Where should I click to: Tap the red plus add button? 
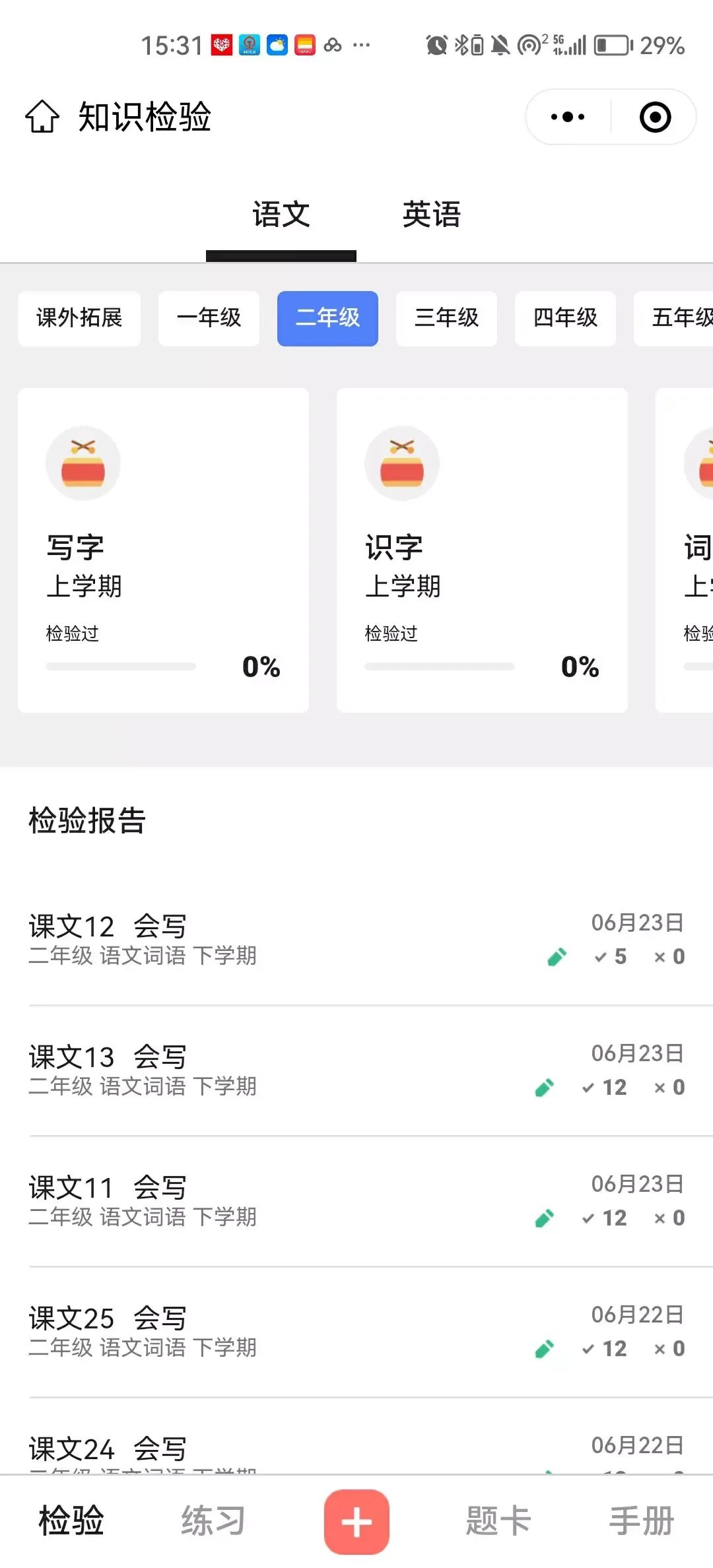(356, 1522)
